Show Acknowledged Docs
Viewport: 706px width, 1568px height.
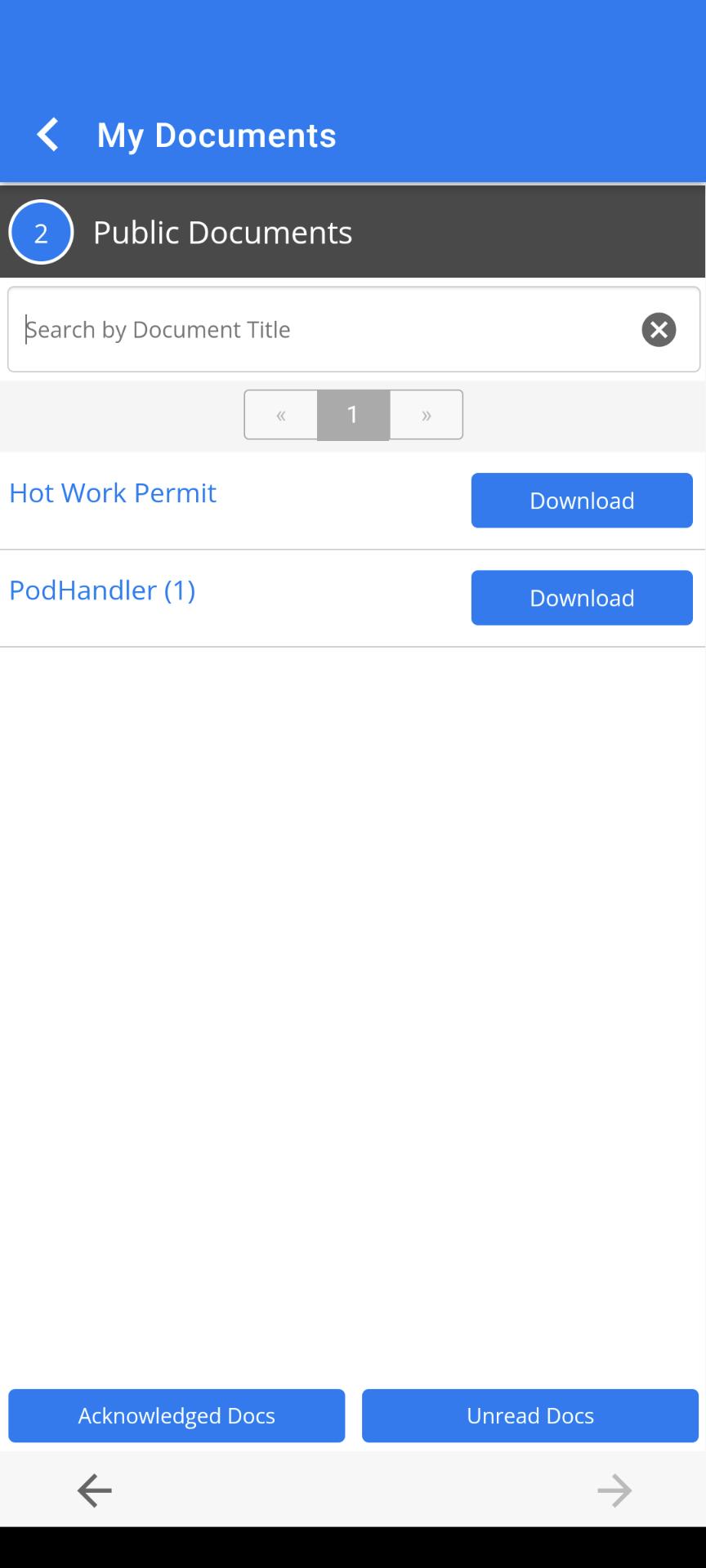pyautogui.click(x=176, y=1415)
